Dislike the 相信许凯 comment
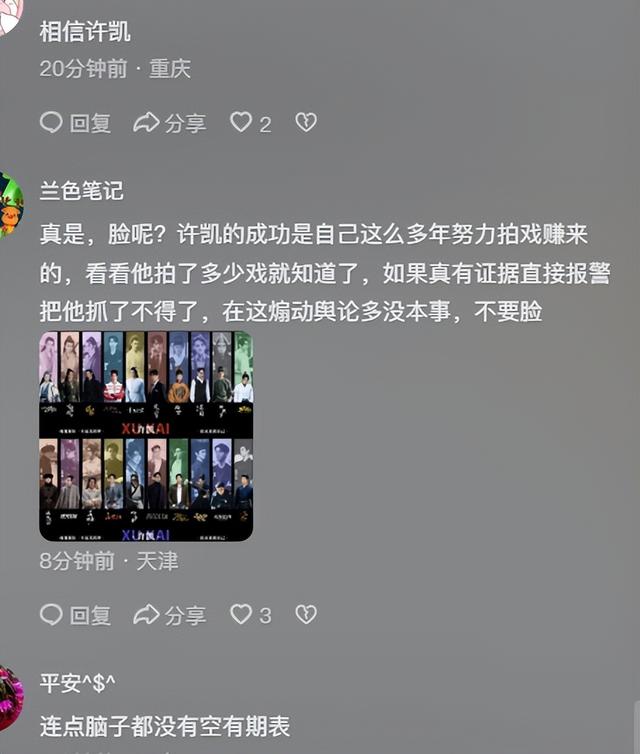 (x=306, y=122)
